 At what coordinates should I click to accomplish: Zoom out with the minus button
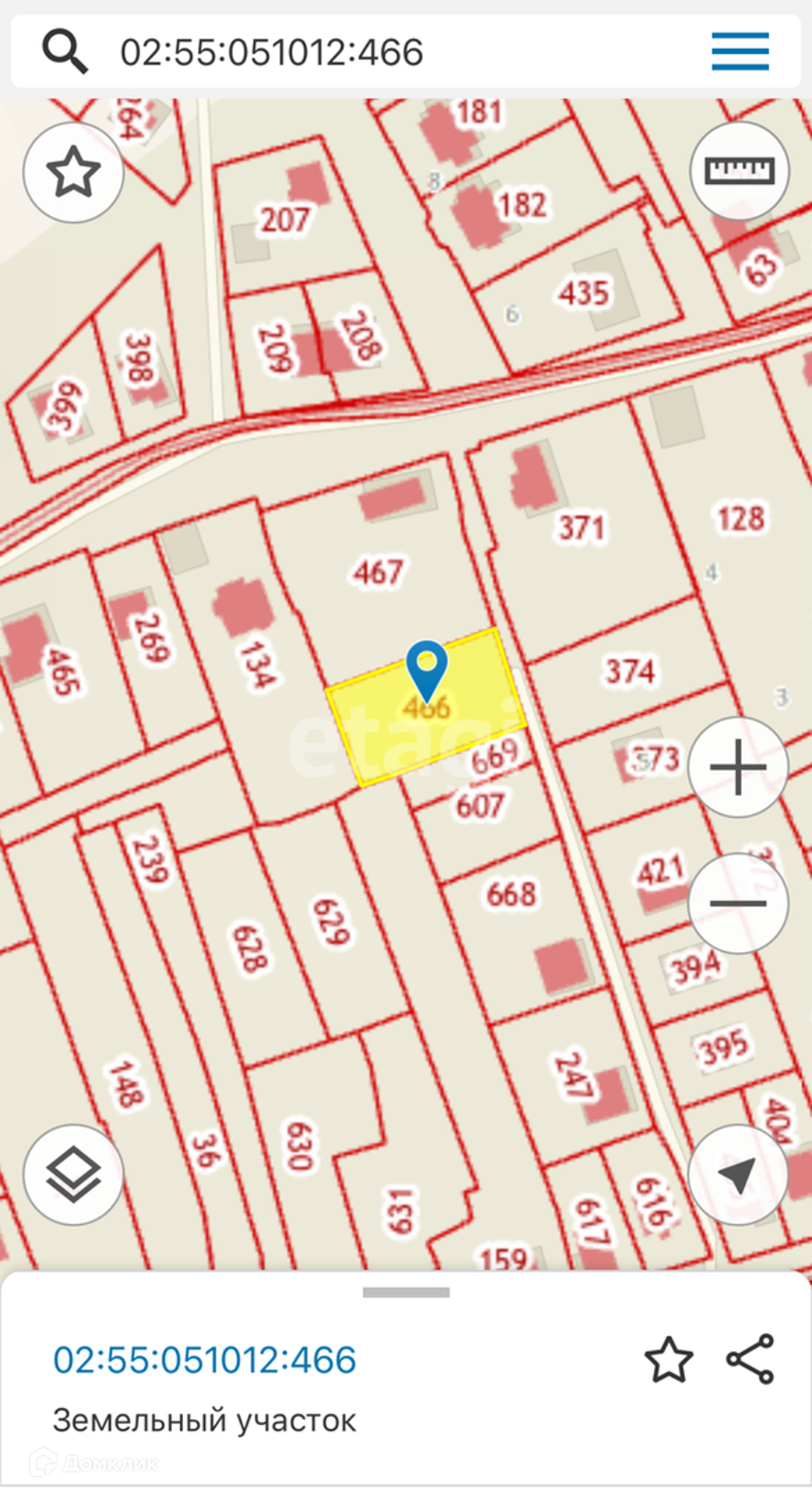(x=737, y=903)
